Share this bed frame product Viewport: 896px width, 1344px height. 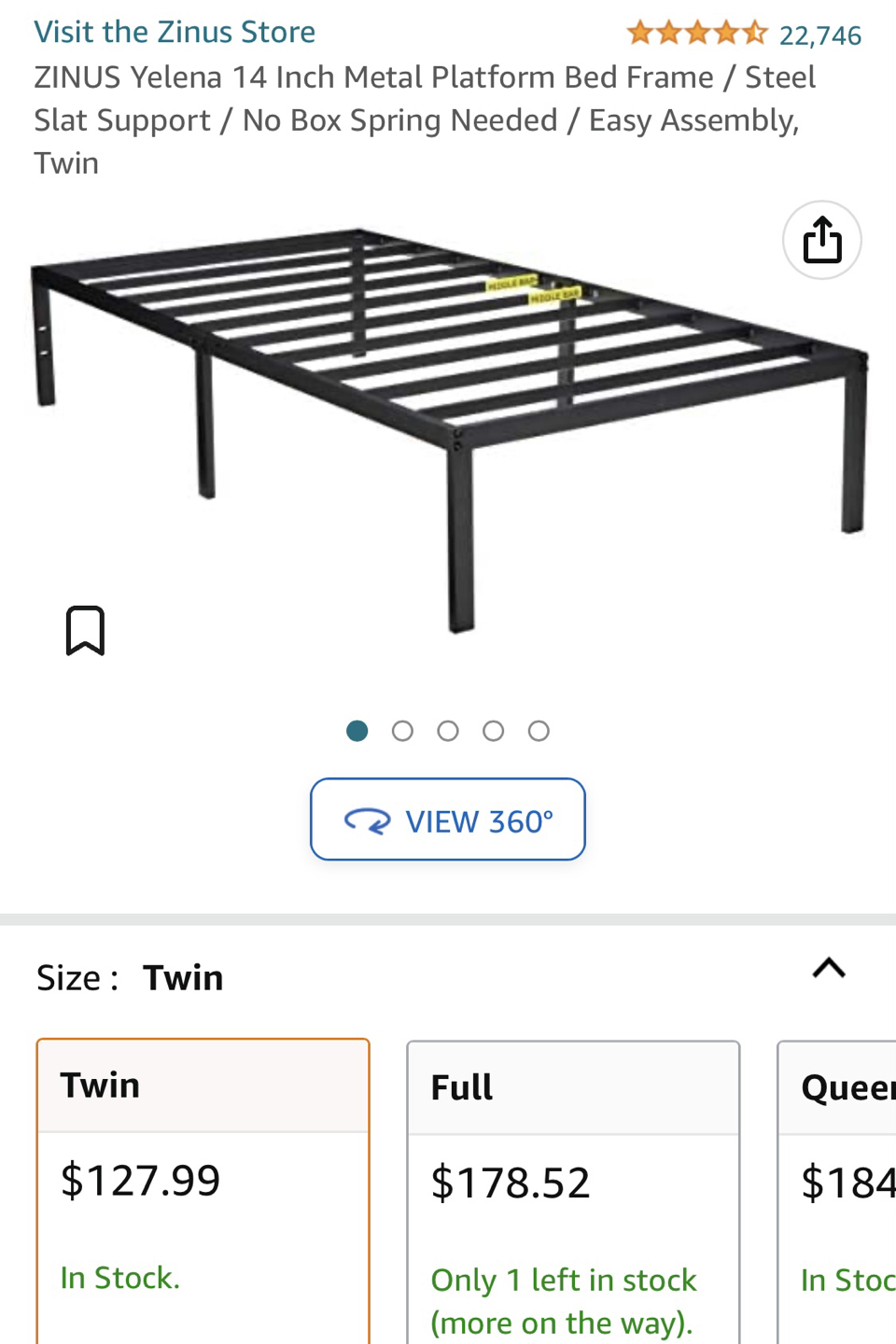click(x=821, y=240)
